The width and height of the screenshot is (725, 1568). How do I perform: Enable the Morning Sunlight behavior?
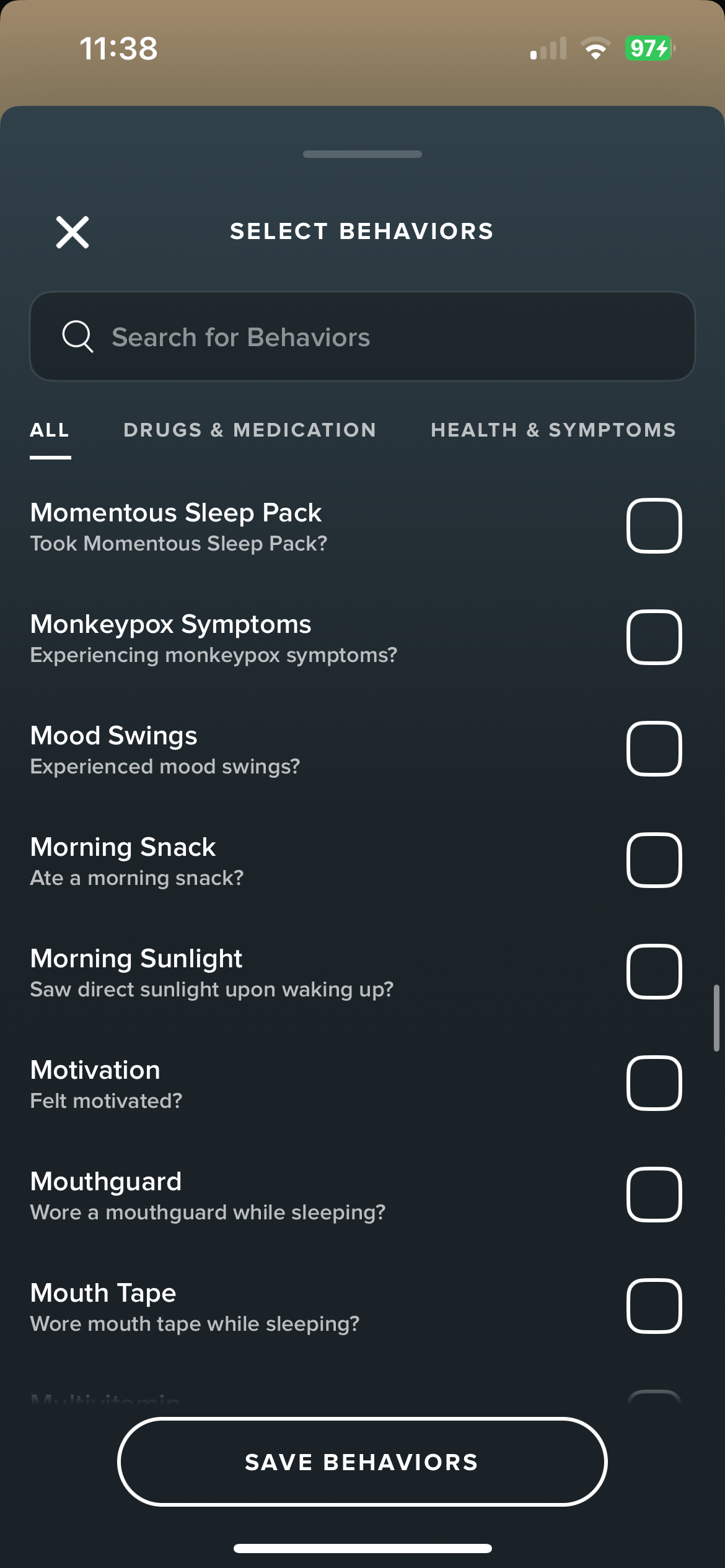[654, 972]
